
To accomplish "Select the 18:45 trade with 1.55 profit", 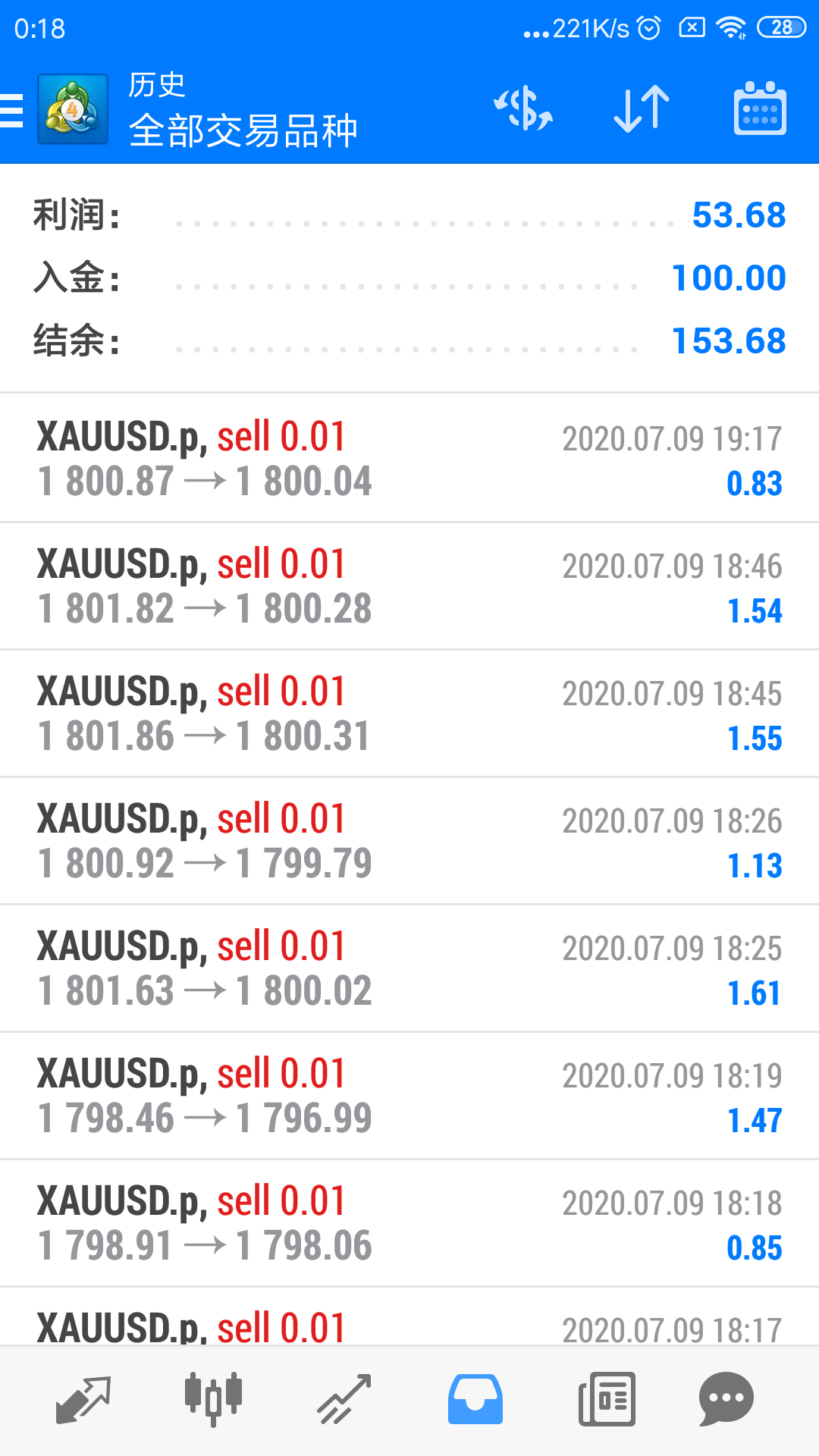I will click(x=409, y=713).
